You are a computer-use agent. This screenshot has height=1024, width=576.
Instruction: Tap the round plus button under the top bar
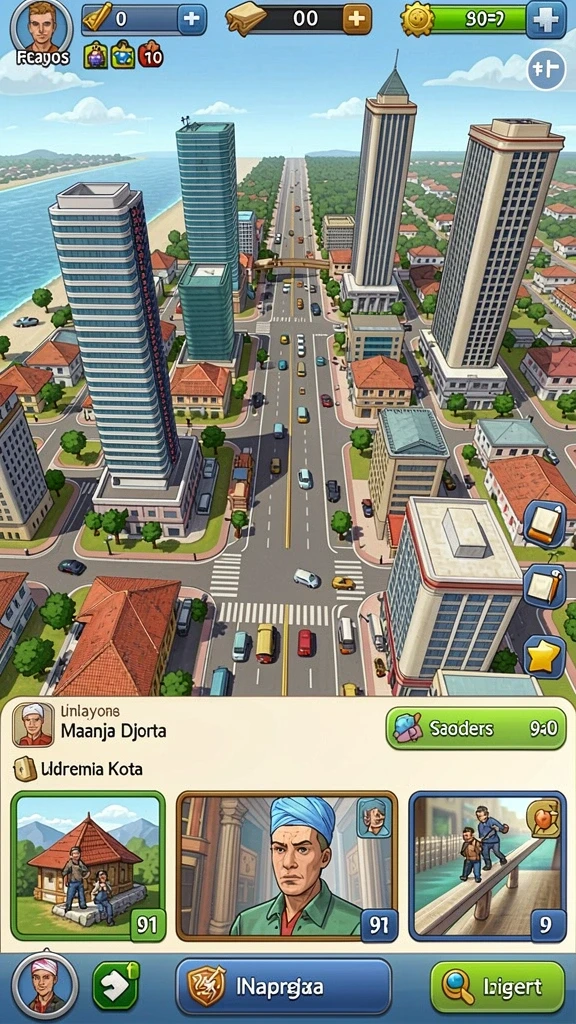pyautogui.click(x=546, y=69)
